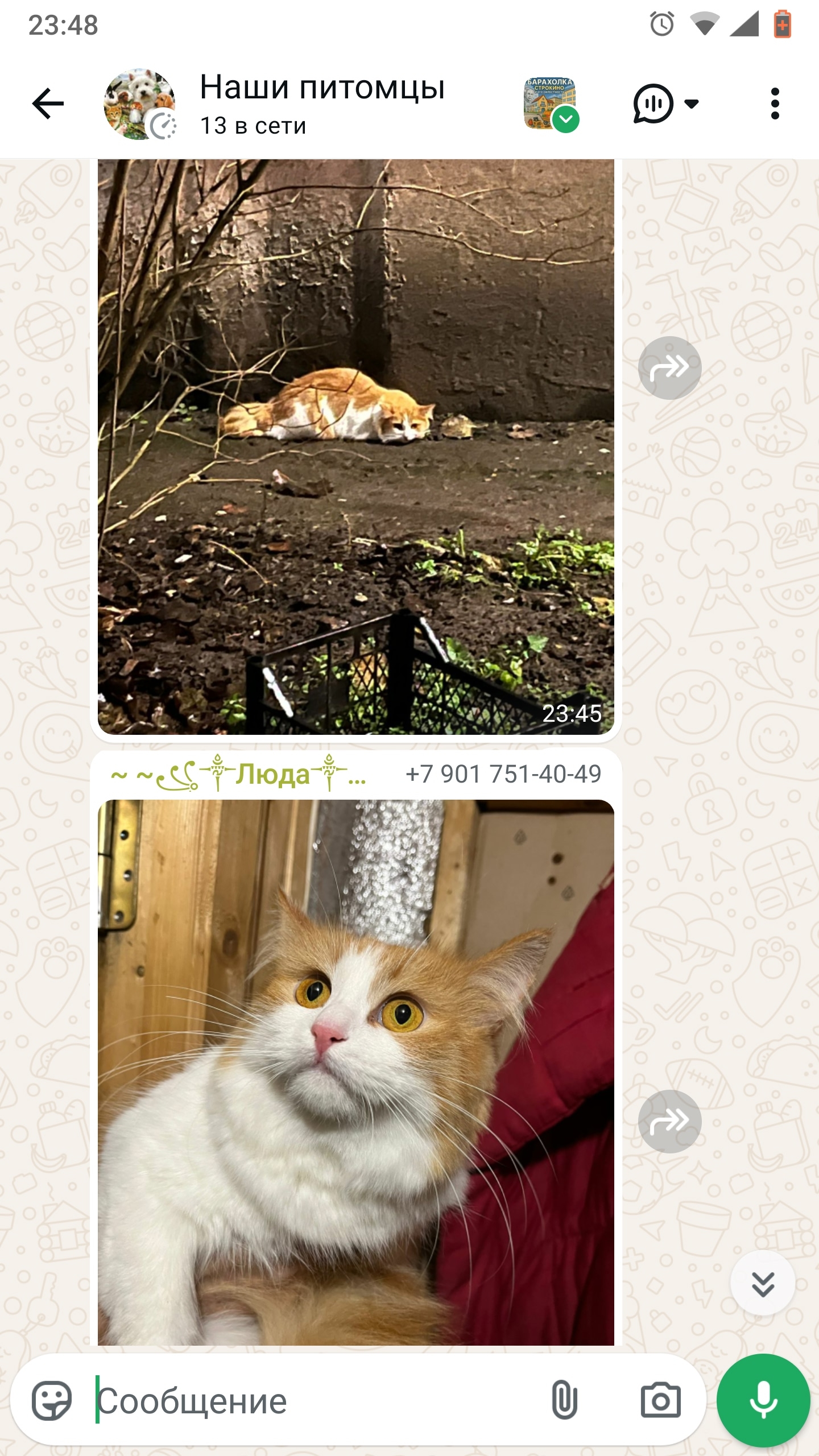The height and width of the screenshot is (1456, 819).
Task: Open the camera from the message bar
Action: tap(660, 1401)
